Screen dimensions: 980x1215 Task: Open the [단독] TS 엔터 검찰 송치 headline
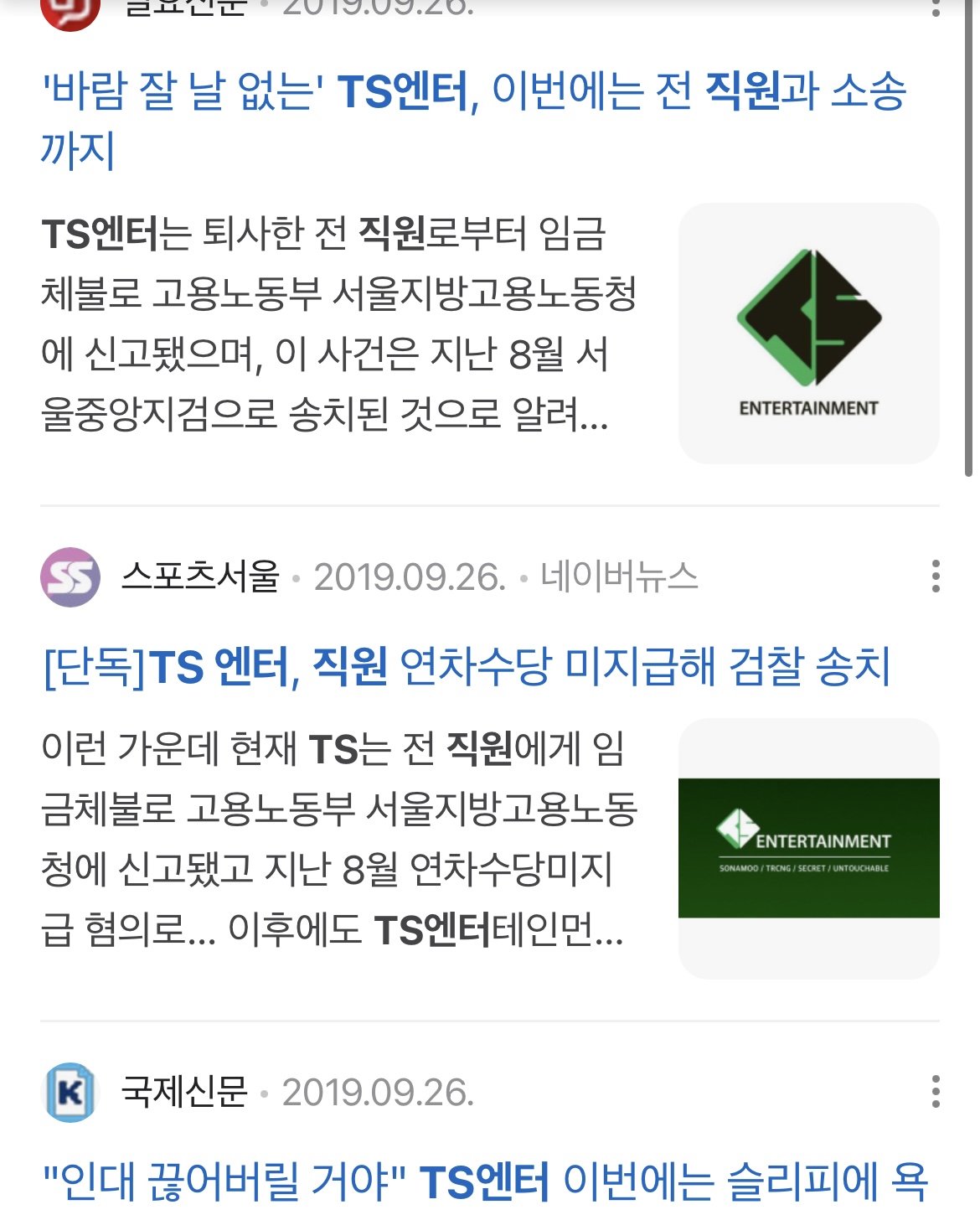tap(469, 668)
